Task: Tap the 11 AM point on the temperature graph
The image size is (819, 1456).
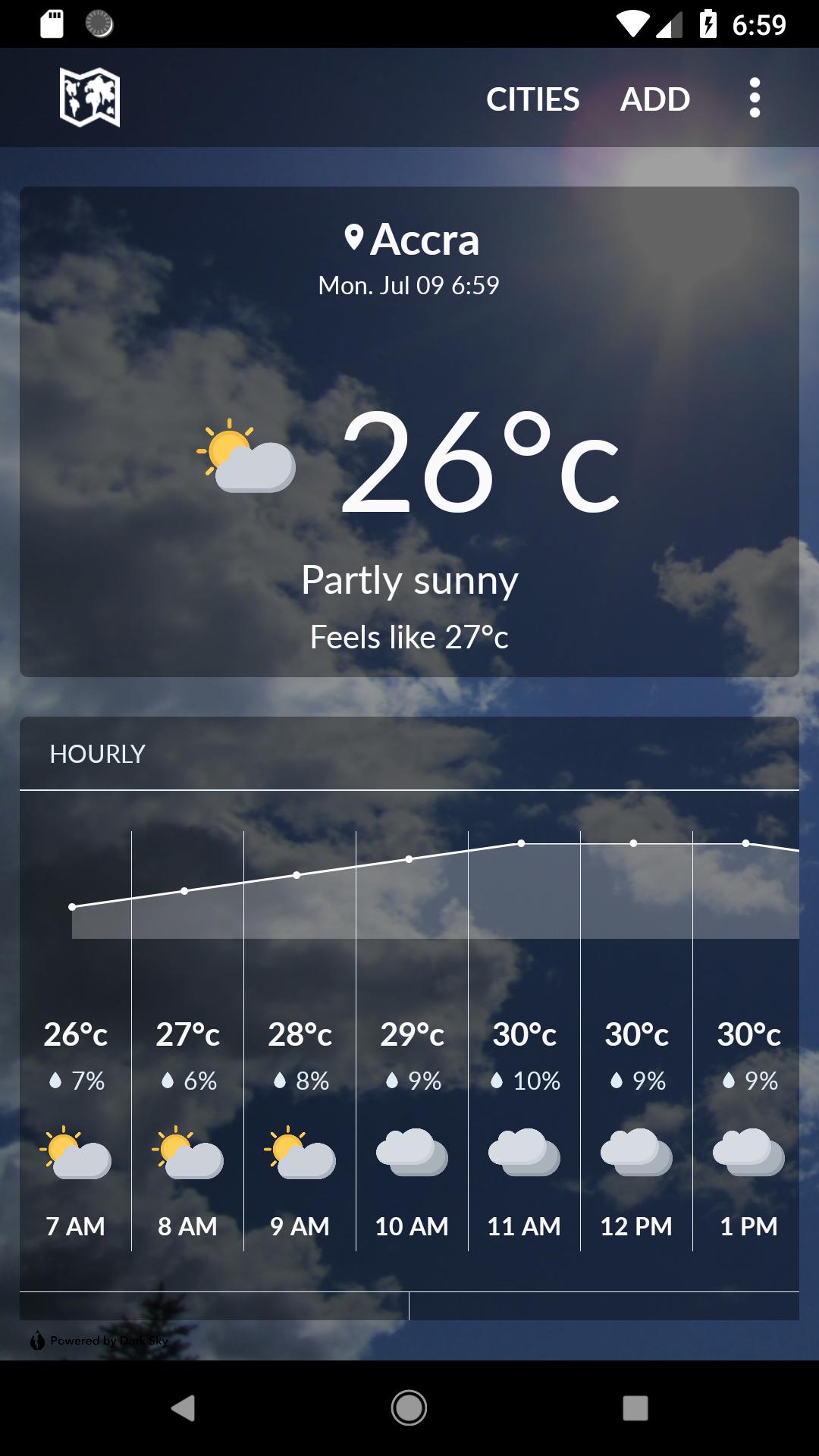Action: click(x=521, y=843)
